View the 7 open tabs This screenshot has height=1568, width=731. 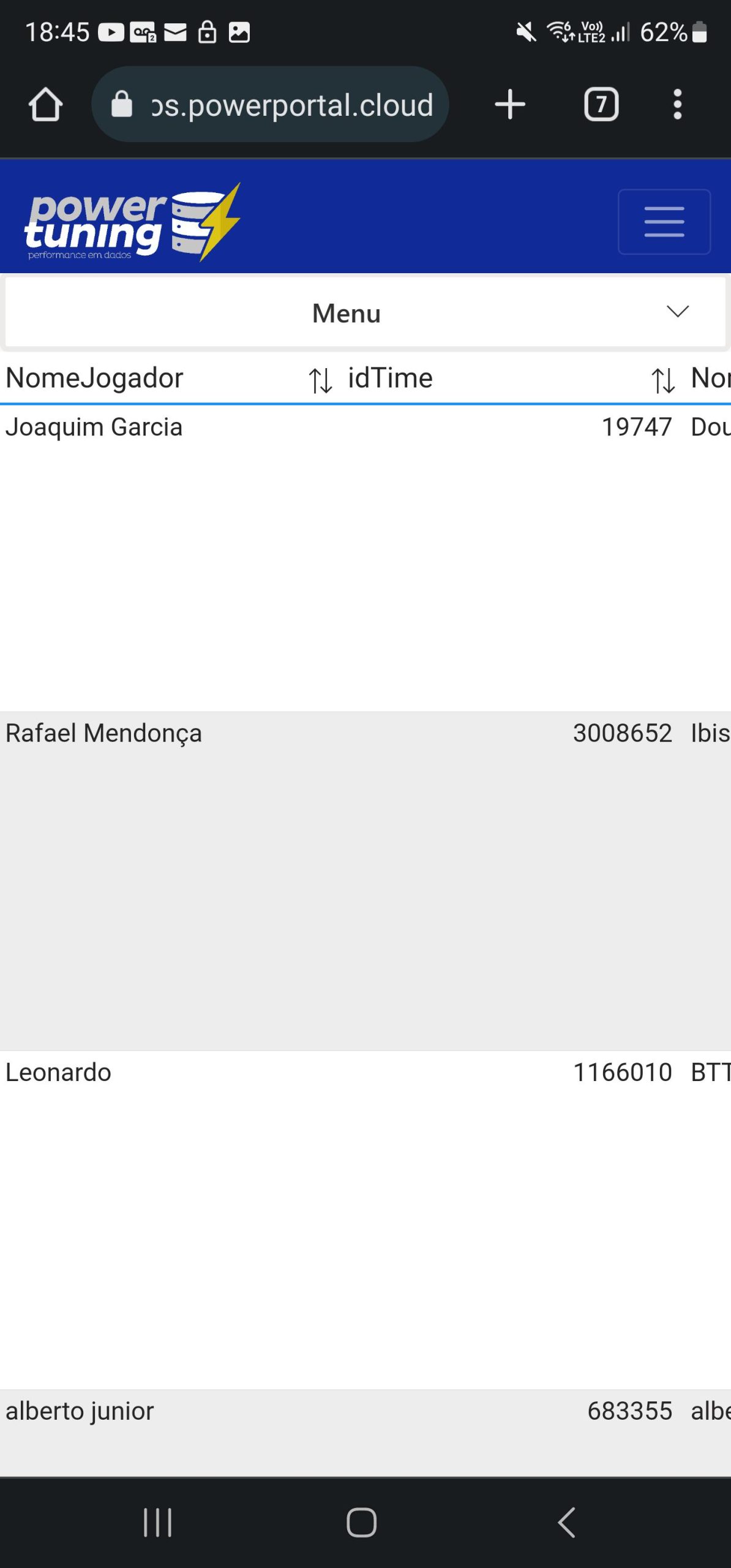pos(601,105)
